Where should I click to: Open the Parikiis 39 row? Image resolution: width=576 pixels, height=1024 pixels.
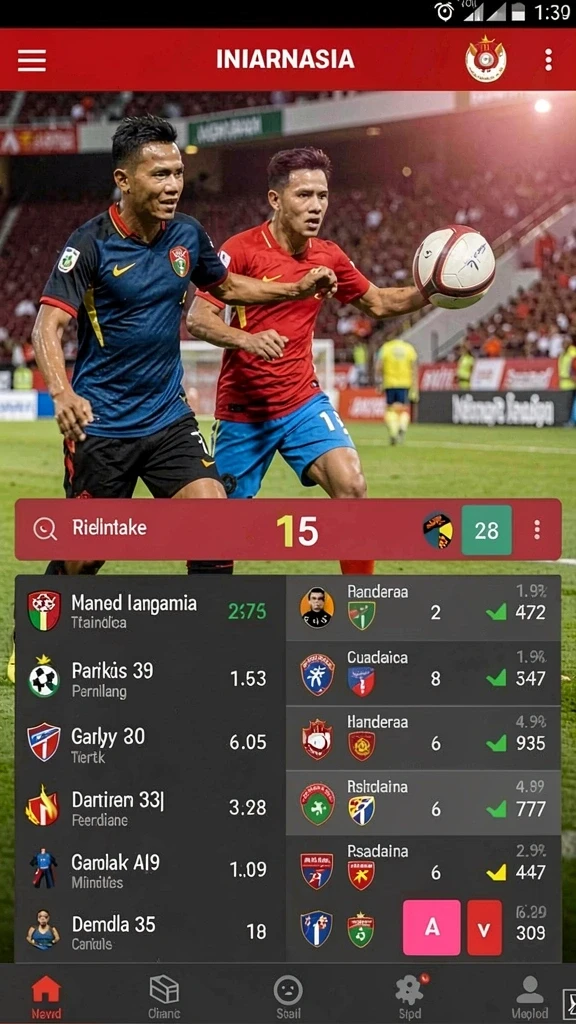click(150, 679)
